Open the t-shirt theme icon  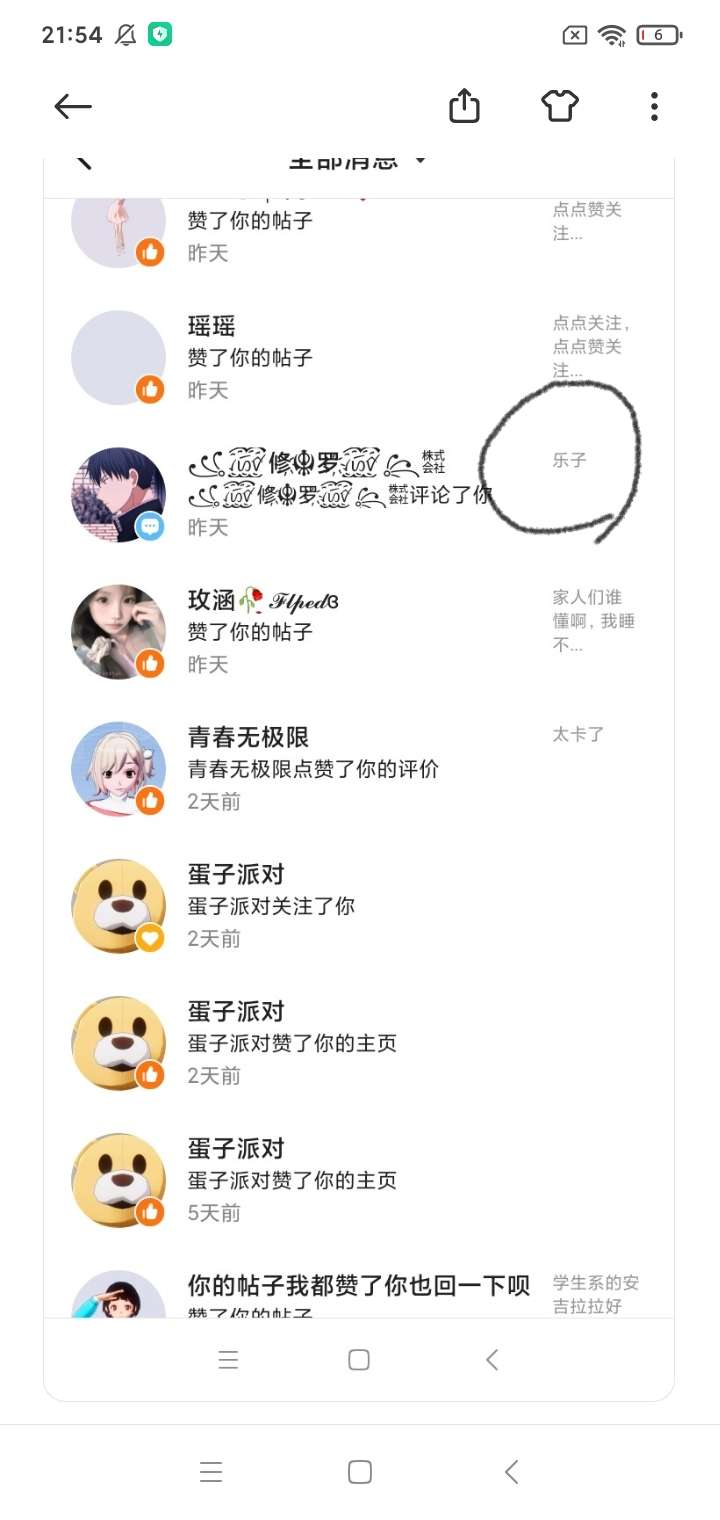coord(560,106)
